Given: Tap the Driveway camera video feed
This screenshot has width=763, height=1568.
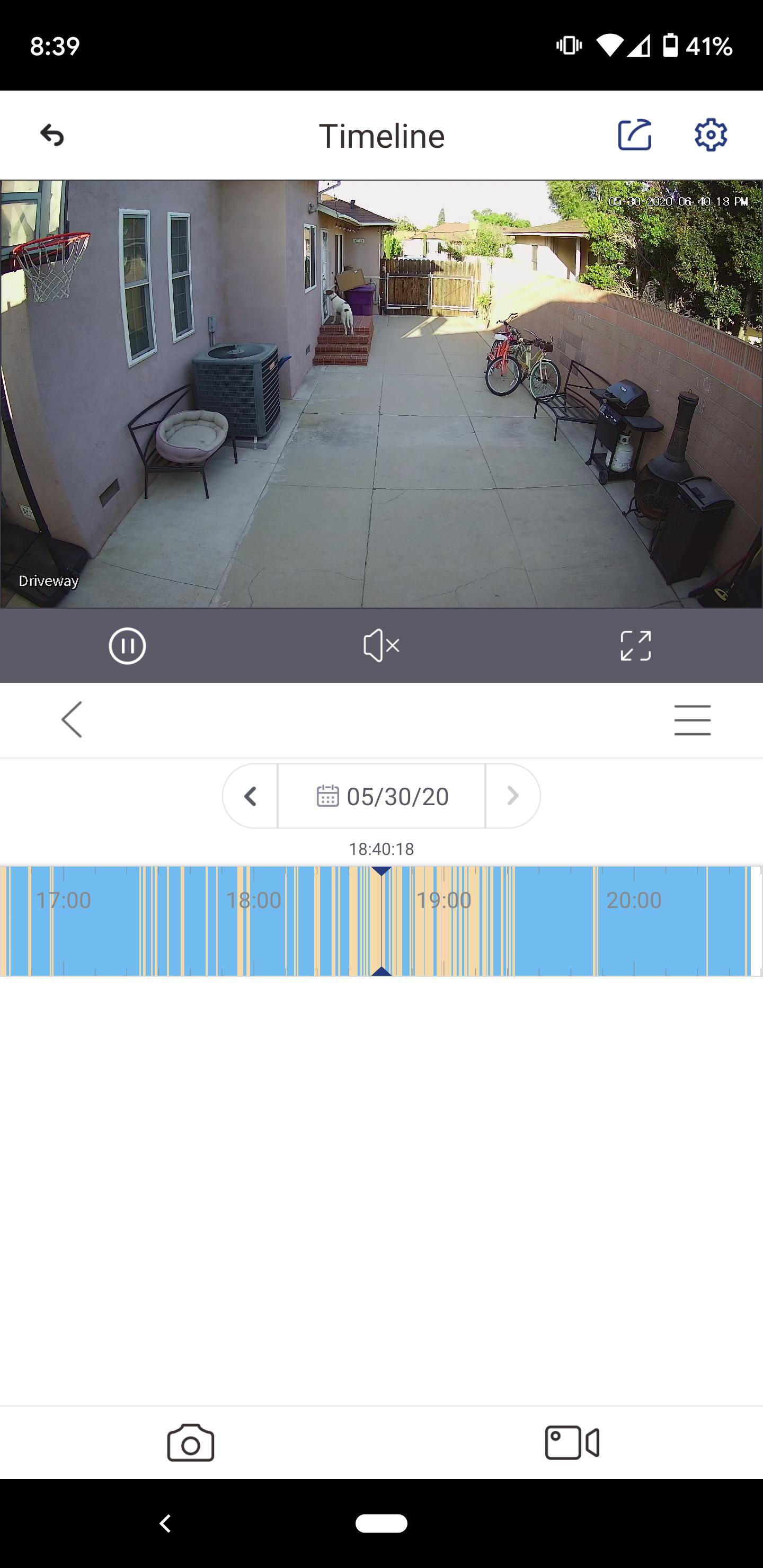Looking at the screenshot, I should click(x=381, y=394).
